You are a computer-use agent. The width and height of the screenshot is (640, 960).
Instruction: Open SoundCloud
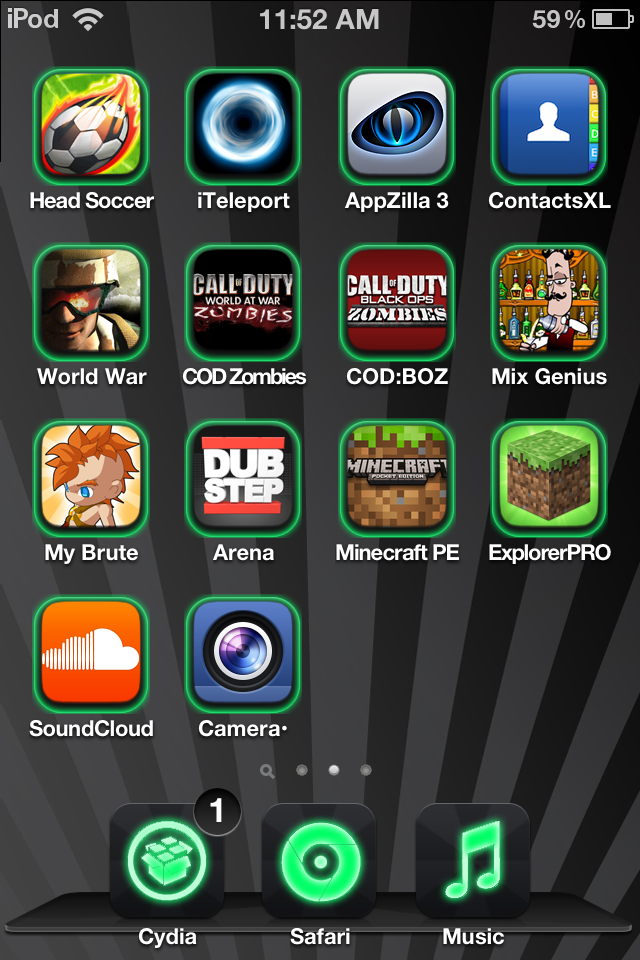pos(91,654)
